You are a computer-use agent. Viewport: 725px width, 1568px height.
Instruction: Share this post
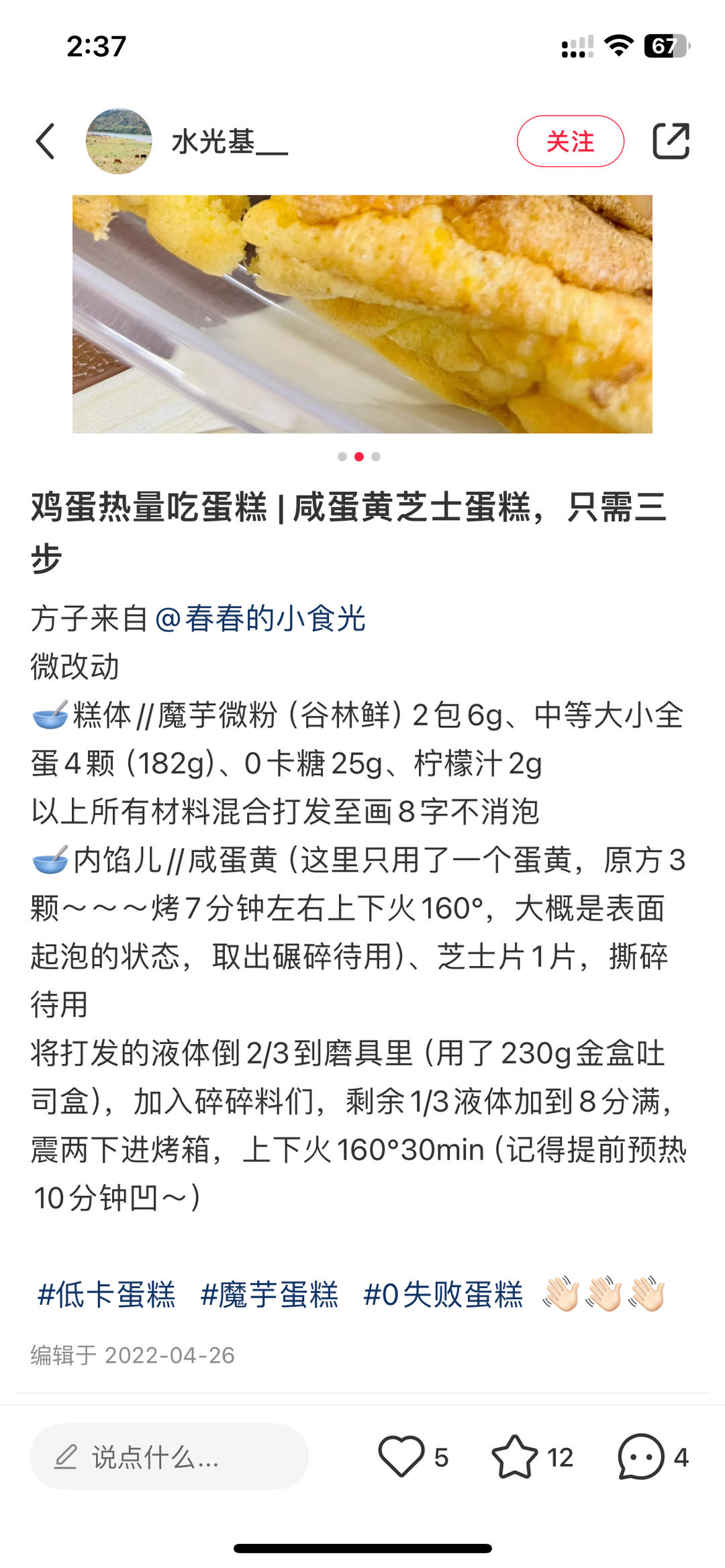click(x=671, y=142)
